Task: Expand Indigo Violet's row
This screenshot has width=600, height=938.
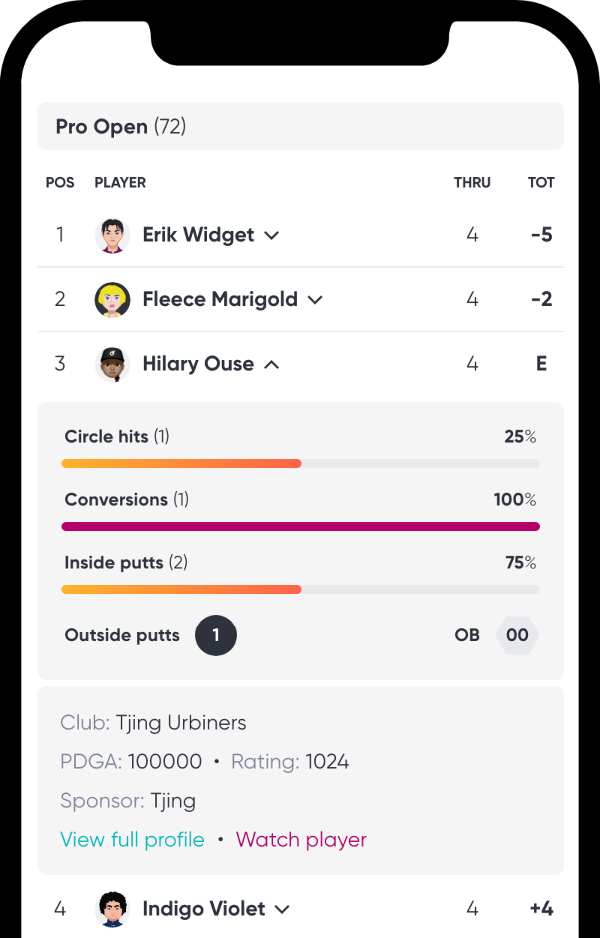Action: [282, 909]
